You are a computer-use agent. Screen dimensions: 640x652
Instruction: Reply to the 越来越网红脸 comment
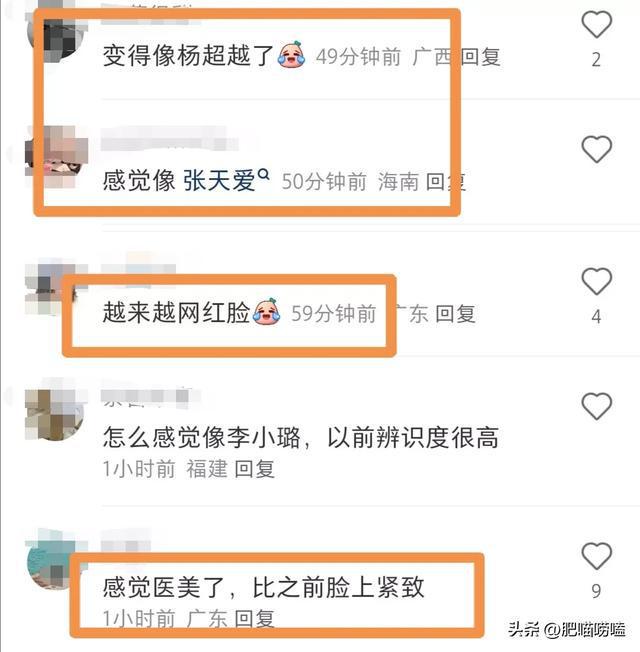pos(454,314)
